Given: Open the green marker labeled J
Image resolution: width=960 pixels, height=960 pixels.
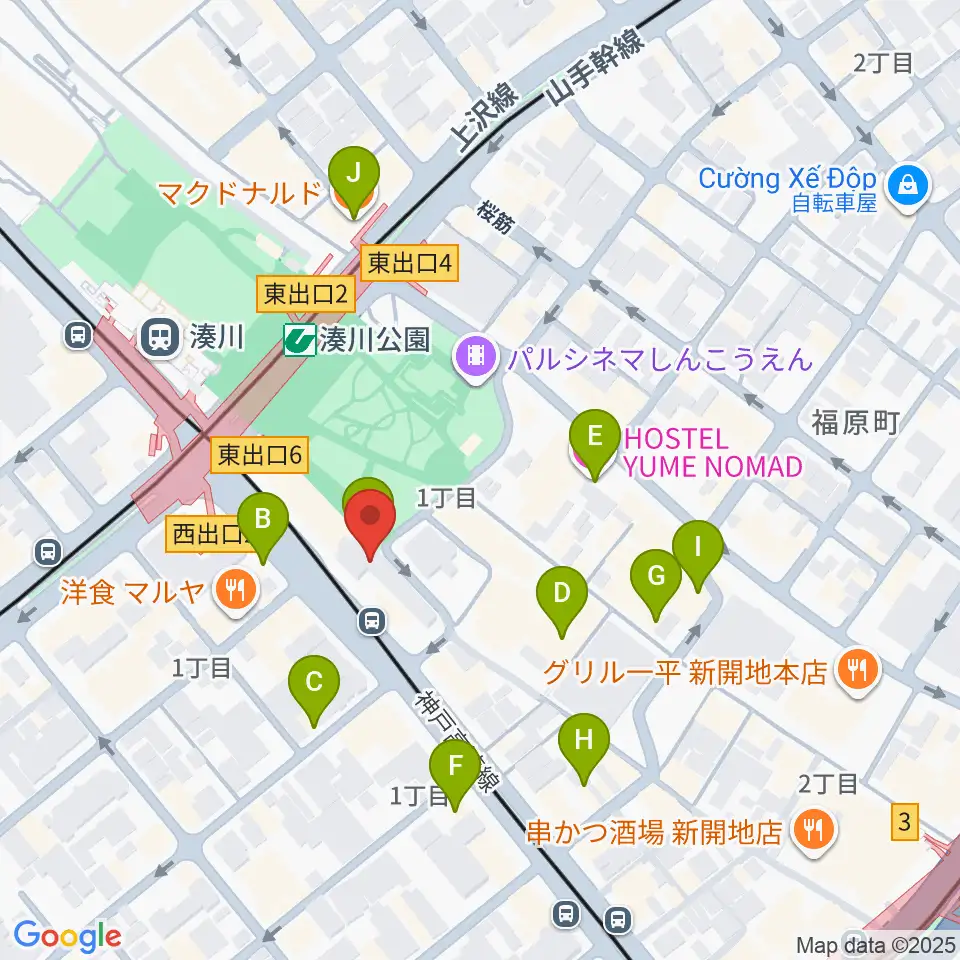Looking at the screenshot, I should (352, 174).
